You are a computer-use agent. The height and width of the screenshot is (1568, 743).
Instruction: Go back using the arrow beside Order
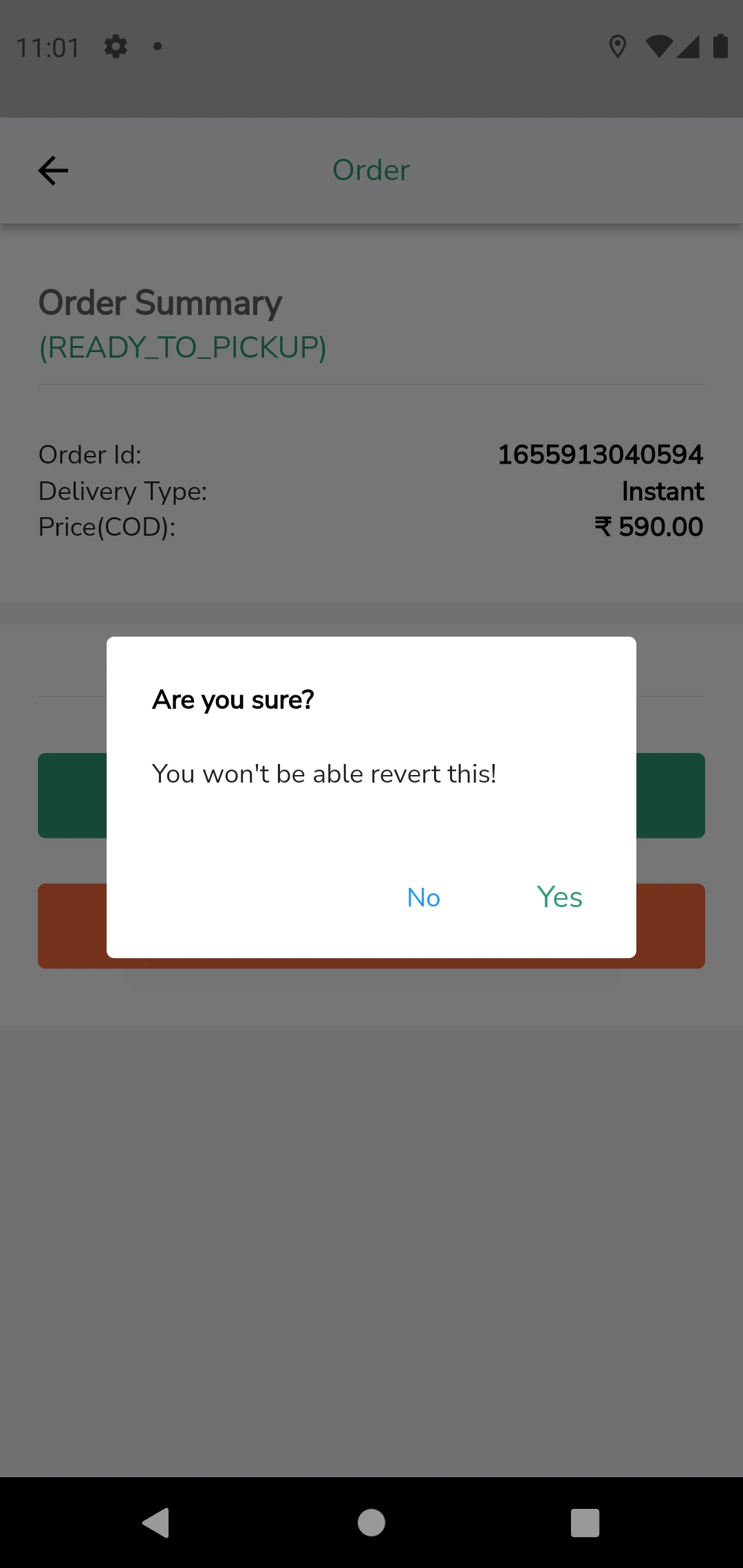(x=53, y=171)
